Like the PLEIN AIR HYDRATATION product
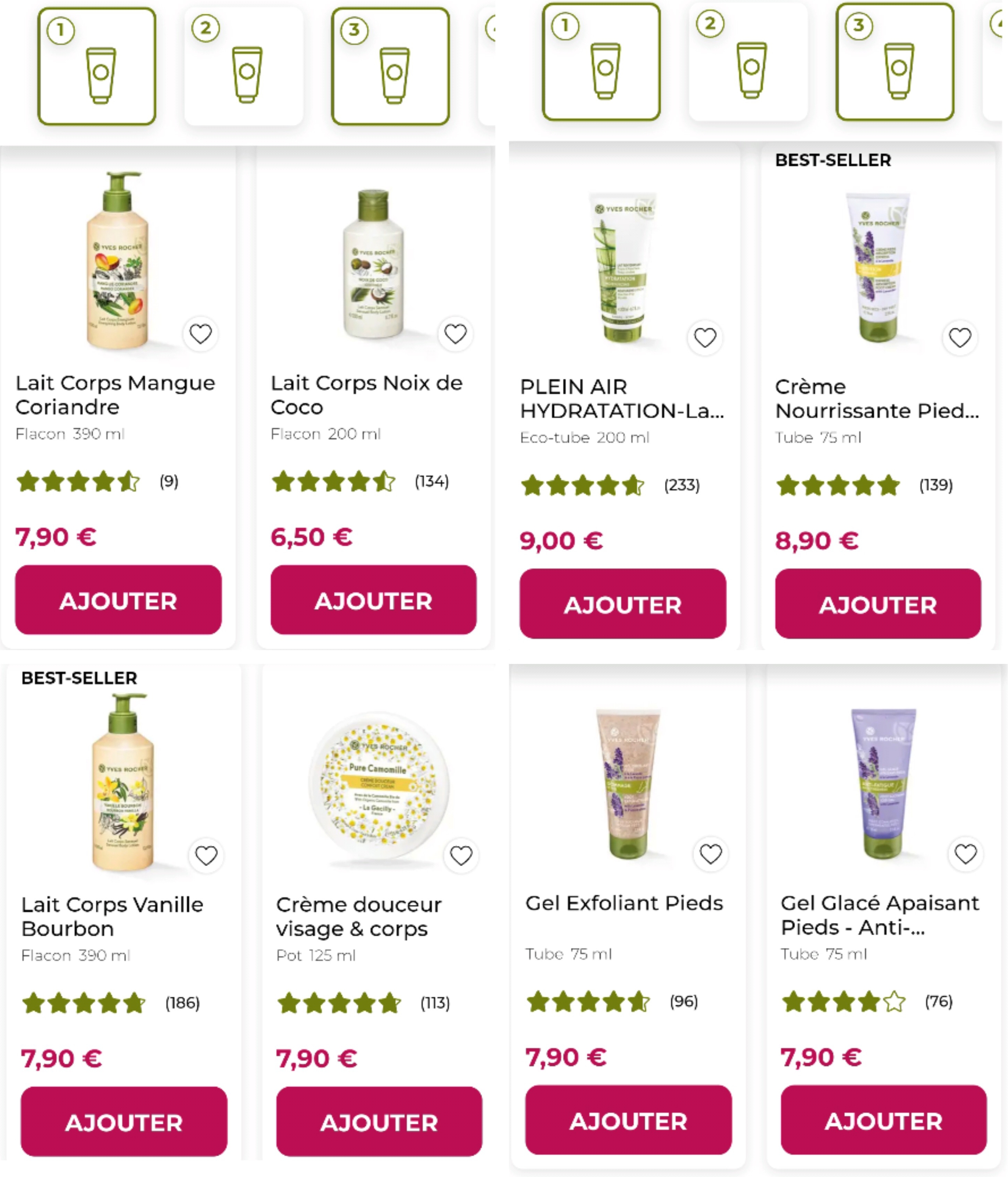 tap(705, 338)
